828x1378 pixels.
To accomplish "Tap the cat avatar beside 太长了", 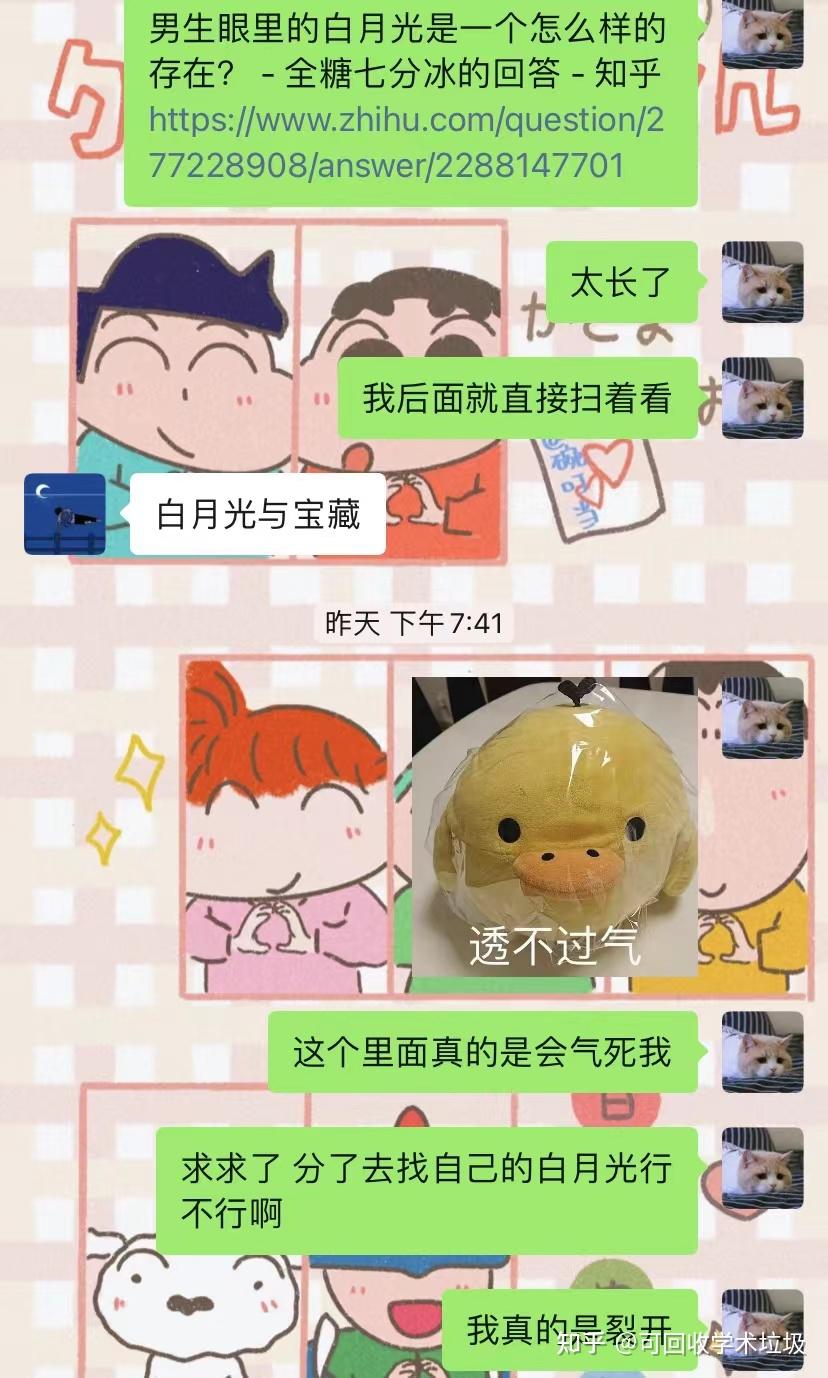I will pyautogui.click(x=762, y=282).
